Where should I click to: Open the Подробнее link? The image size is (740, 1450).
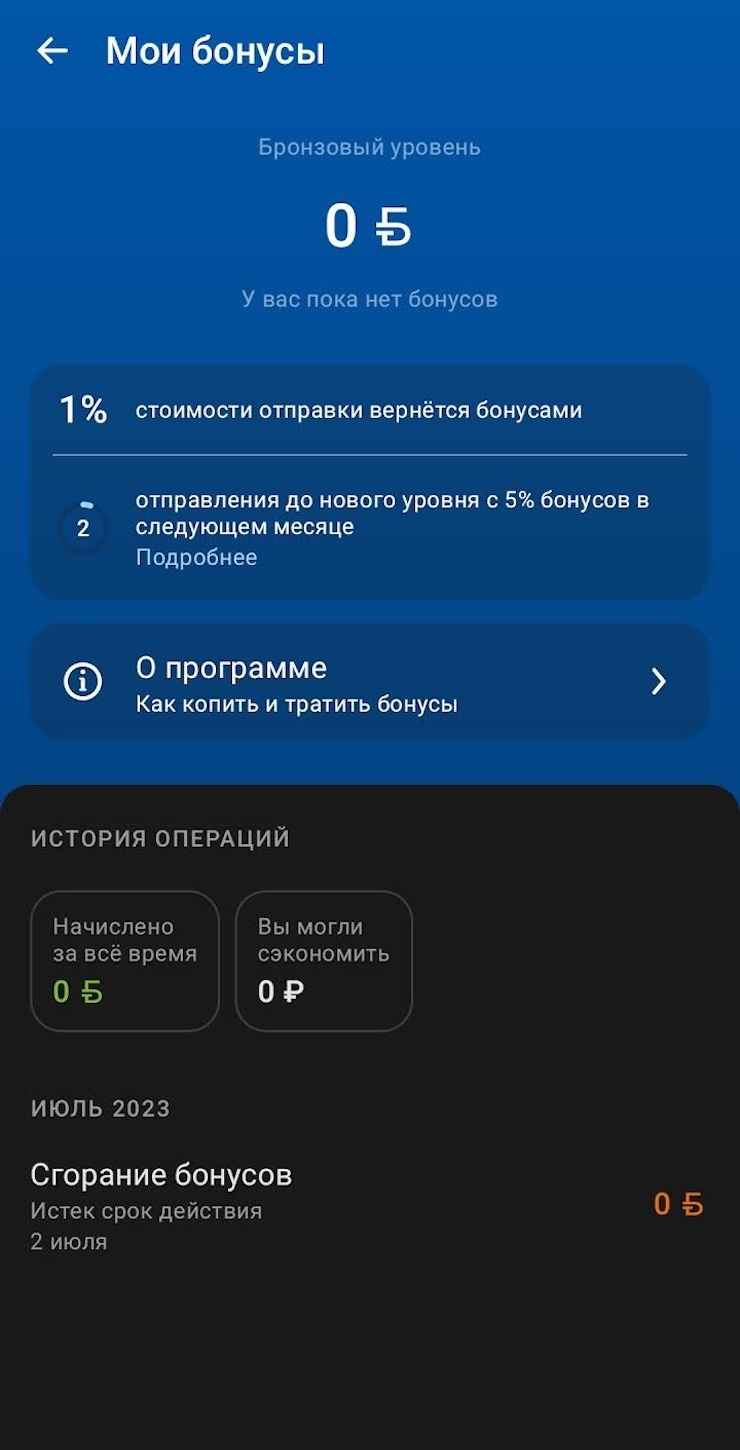[x=196, y=557]
